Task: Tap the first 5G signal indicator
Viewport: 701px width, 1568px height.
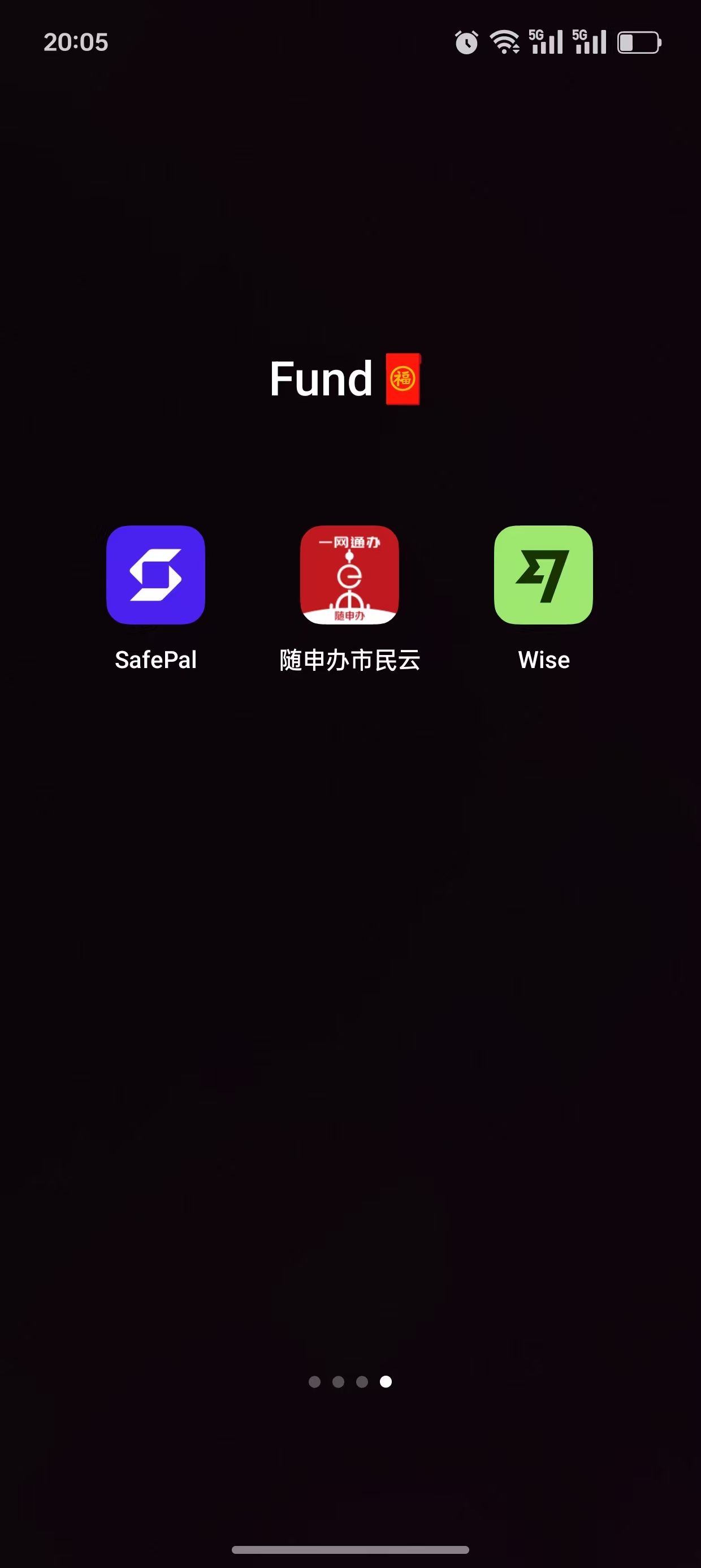Action: (x=544, y=41)
